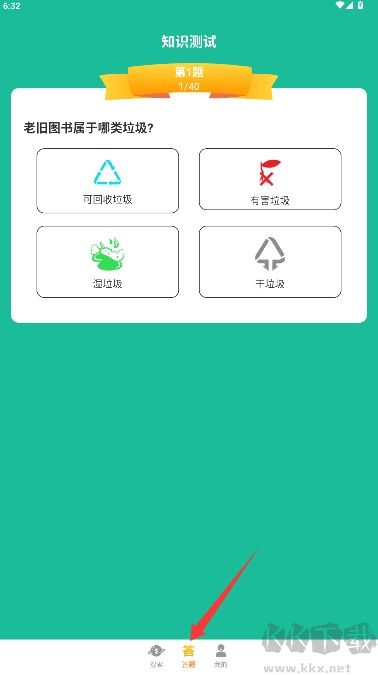
Task: Go to the 我的 profile tab
Action: (x=221, y=656)
